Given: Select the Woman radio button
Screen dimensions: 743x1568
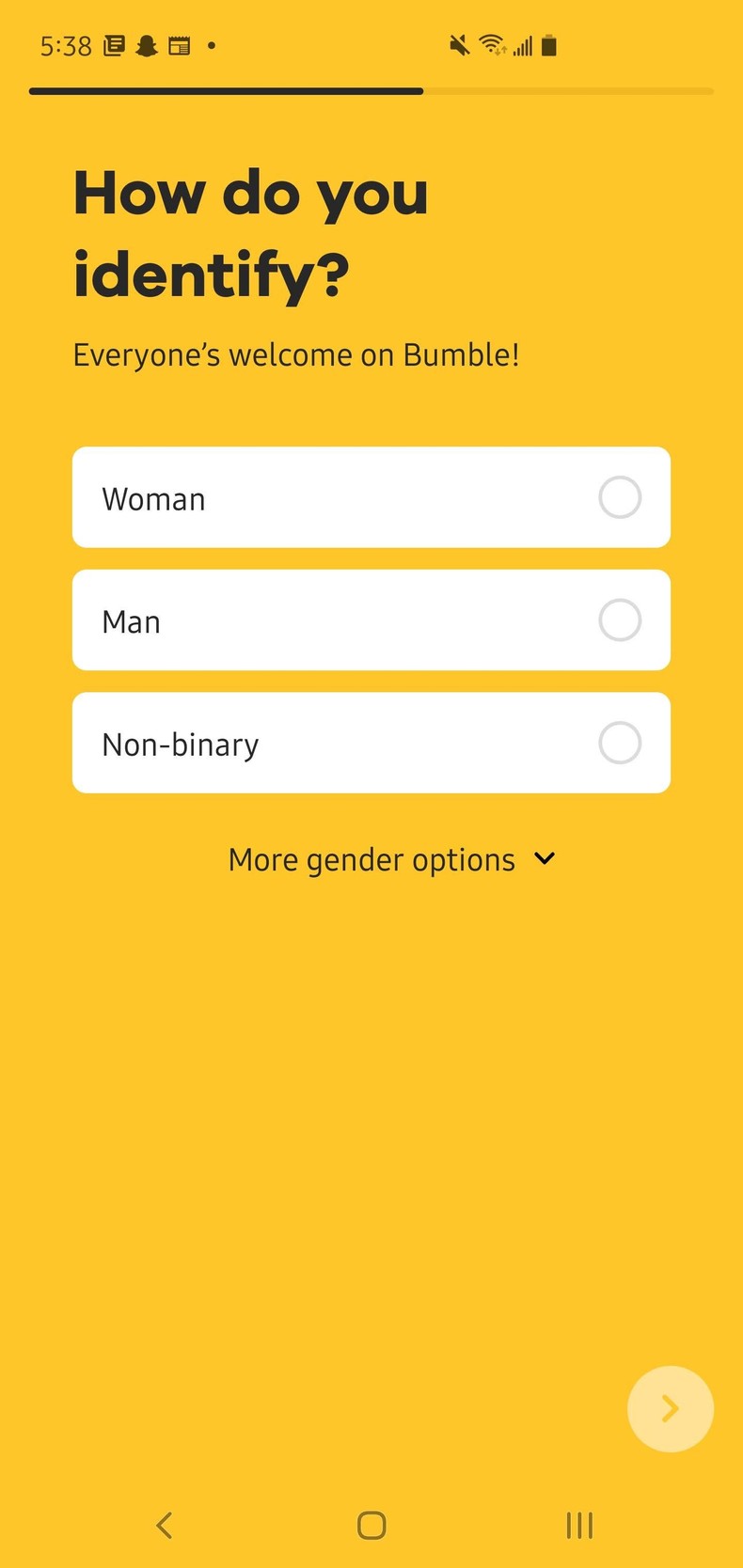Looking at the screenshot, I should 619,498.
